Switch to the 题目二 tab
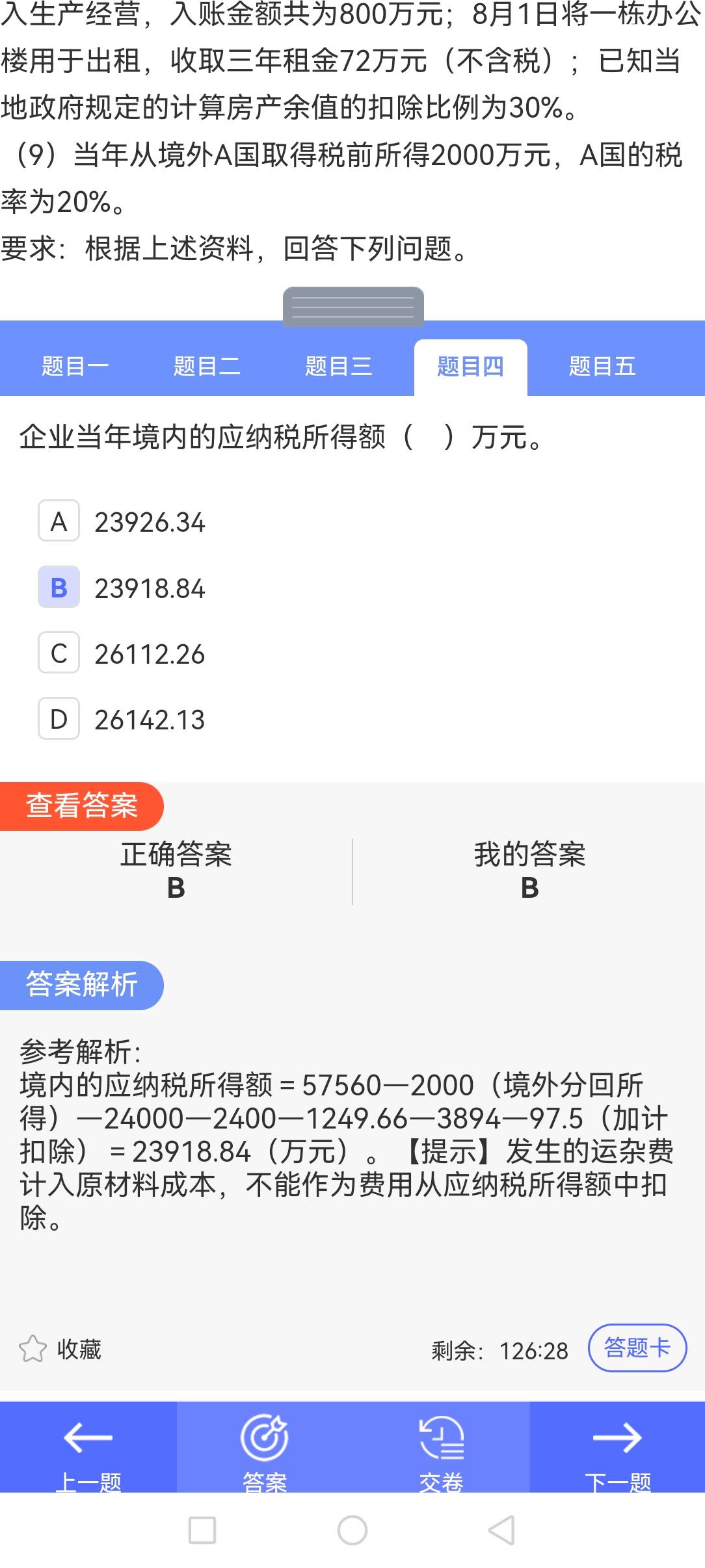This screenshot has width=705, height=1568. tap(207, 367)
